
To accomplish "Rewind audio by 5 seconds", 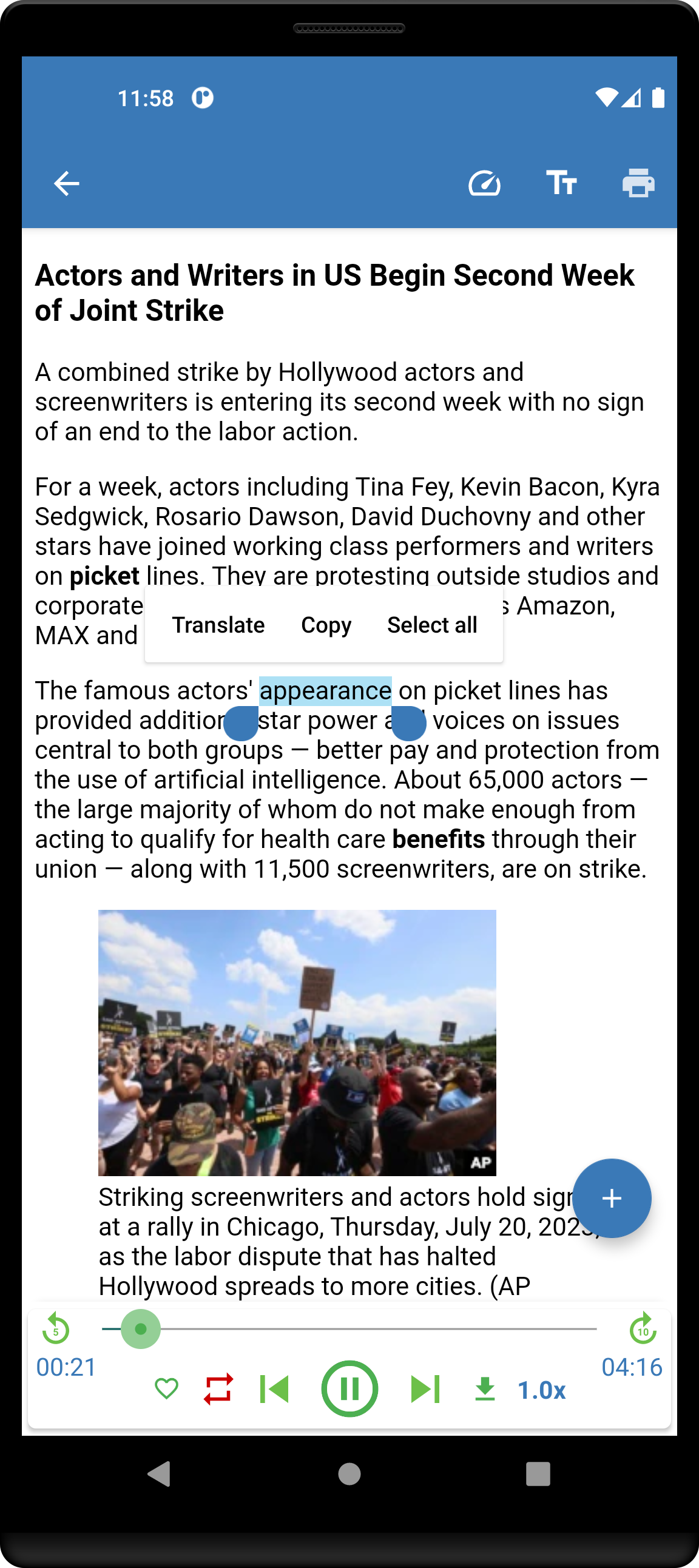I will coord(56,1328).
